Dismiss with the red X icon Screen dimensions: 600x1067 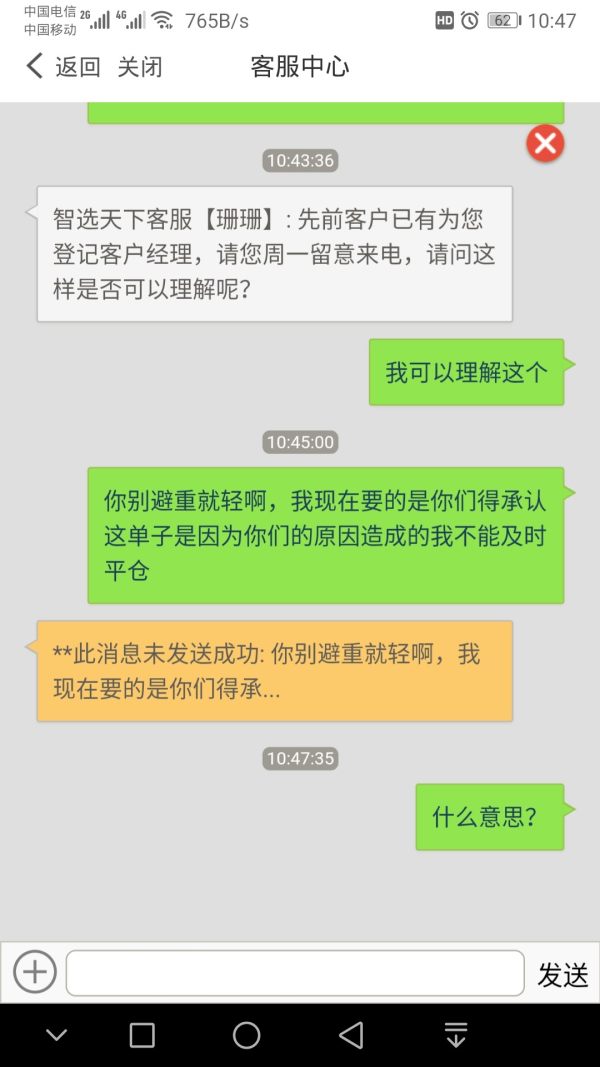point(545,144)
